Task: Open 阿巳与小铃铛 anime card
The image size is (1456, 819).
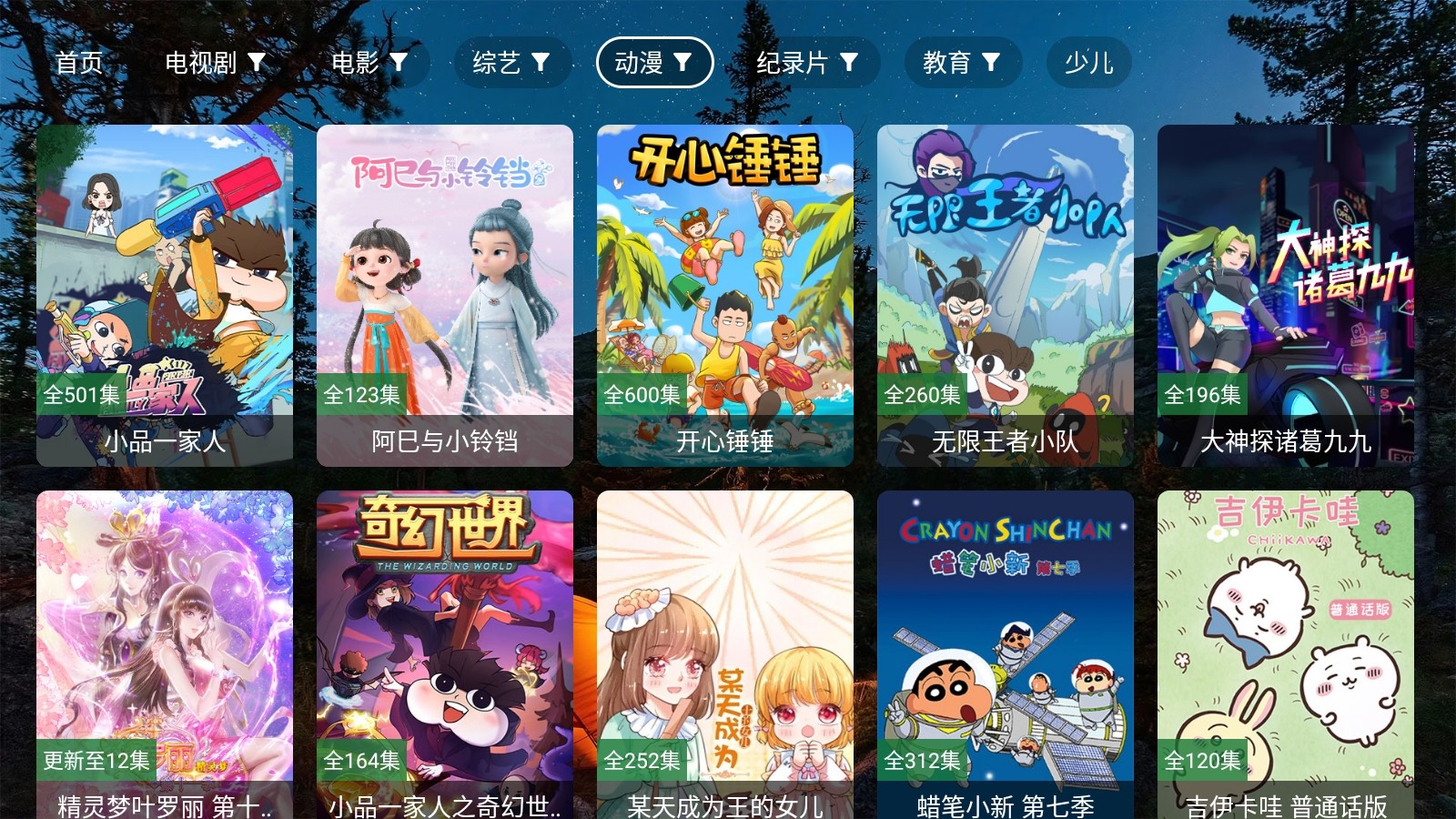Action: [445, 295]
